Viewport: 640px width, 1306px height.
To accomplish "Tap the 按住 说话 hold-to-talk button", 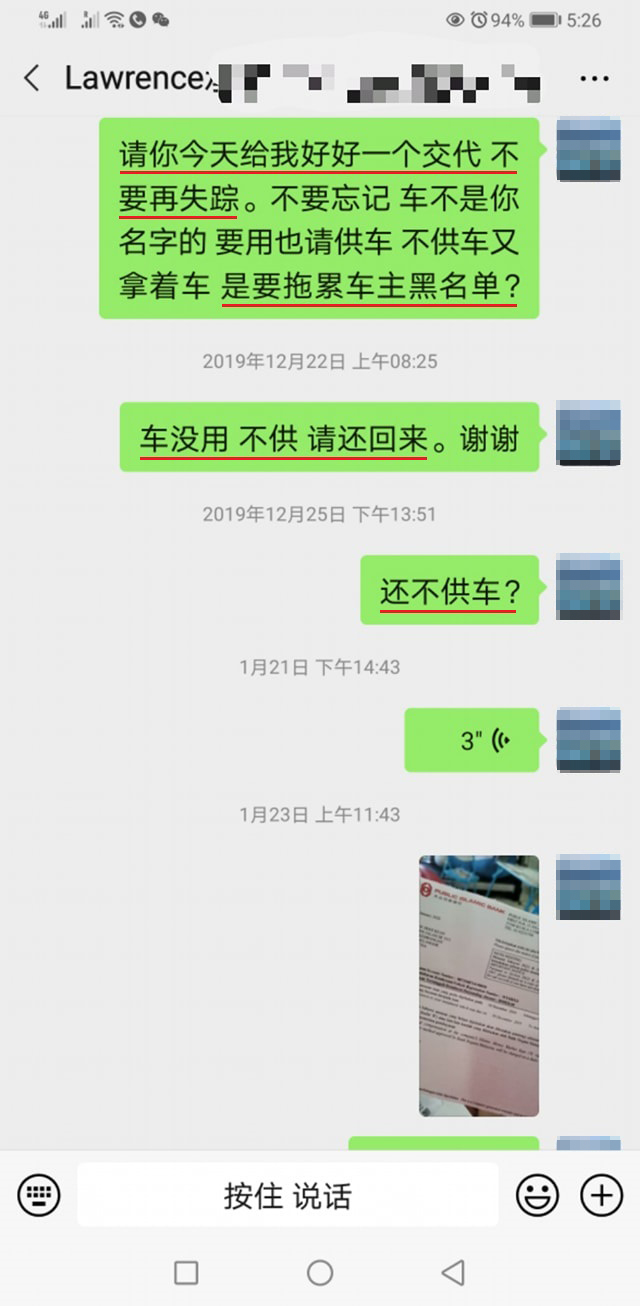I will [x=288, y=1195].
